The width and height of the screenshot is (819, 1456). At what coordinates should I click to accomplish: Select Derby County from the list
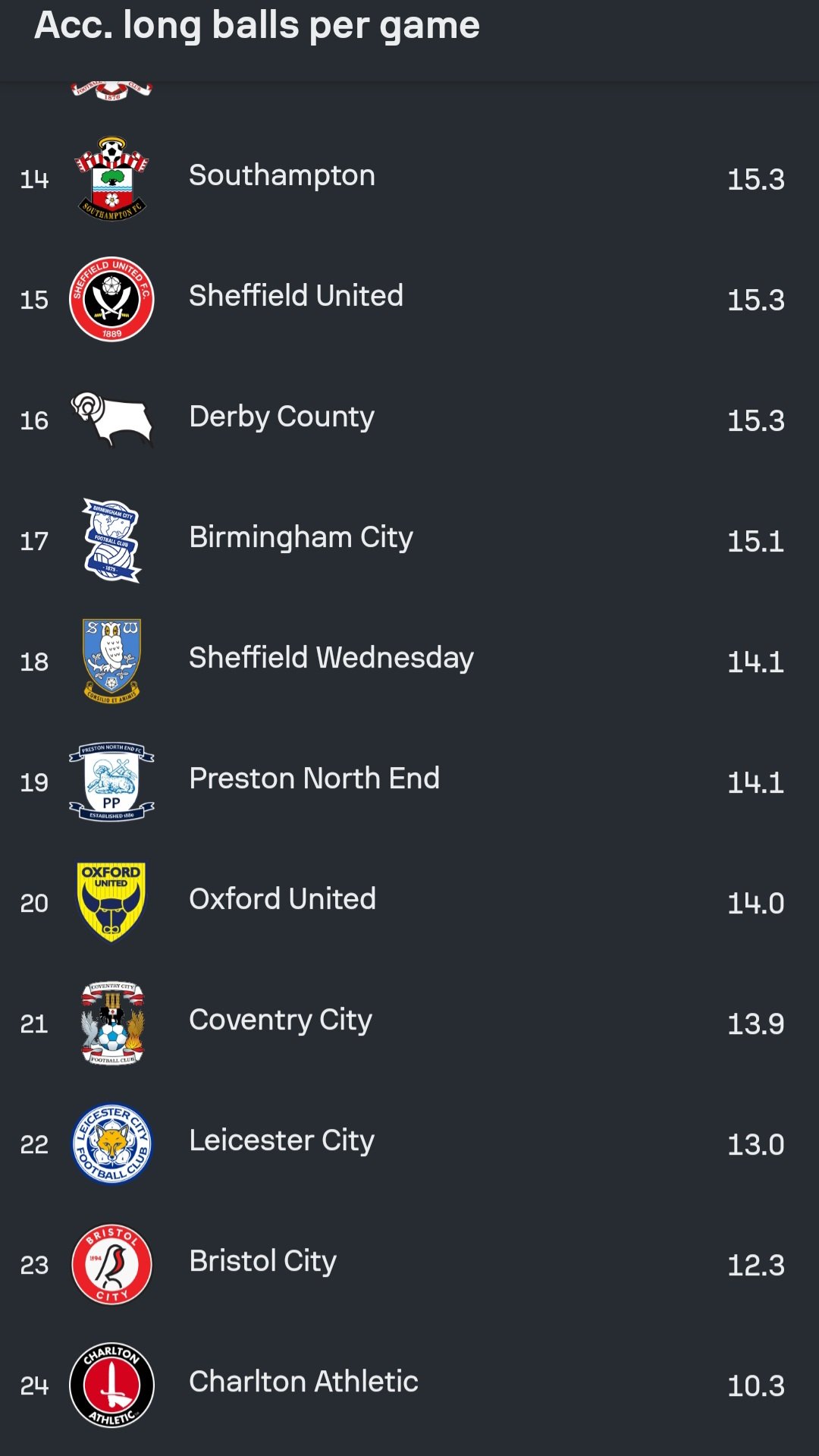pyautogui.click(x=409, y=420)
